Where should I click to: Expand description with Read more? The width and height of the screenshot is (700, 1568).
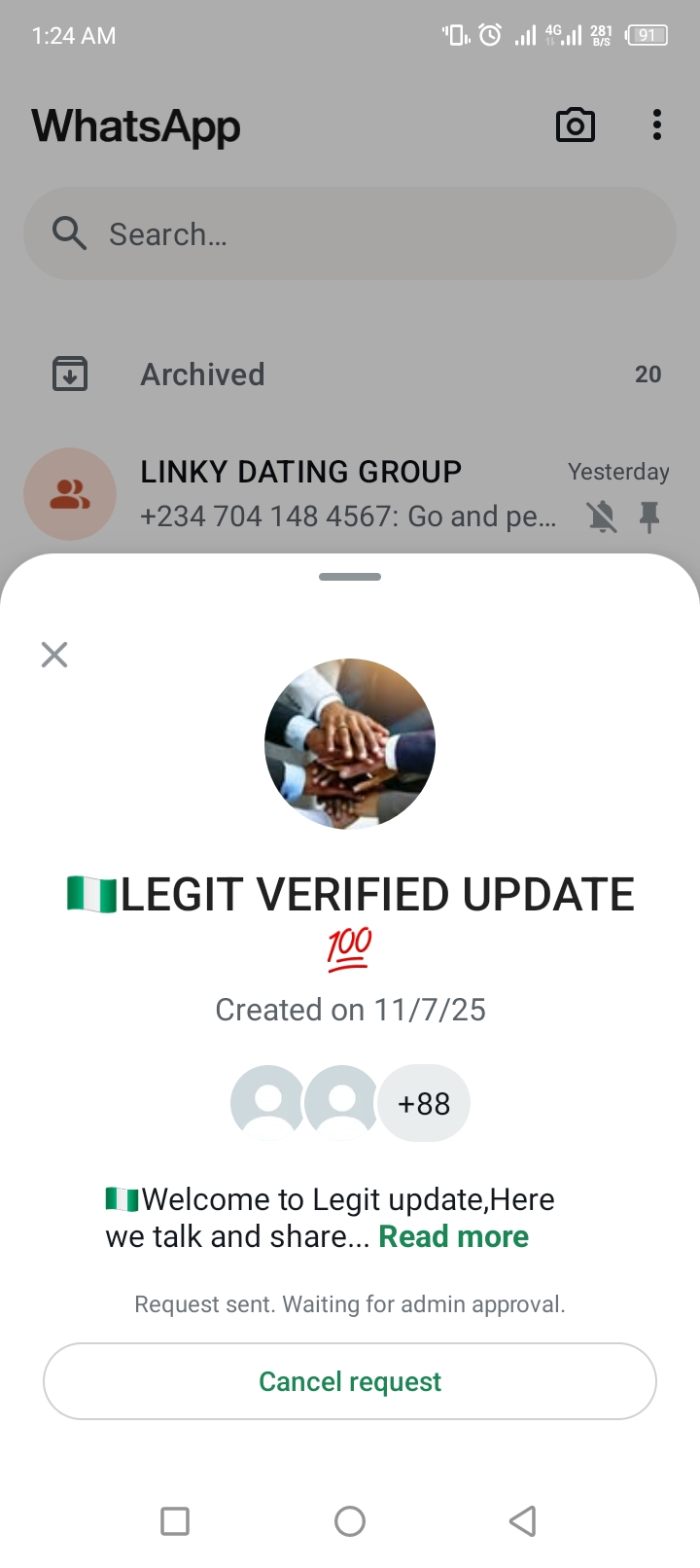(453, 1236)
